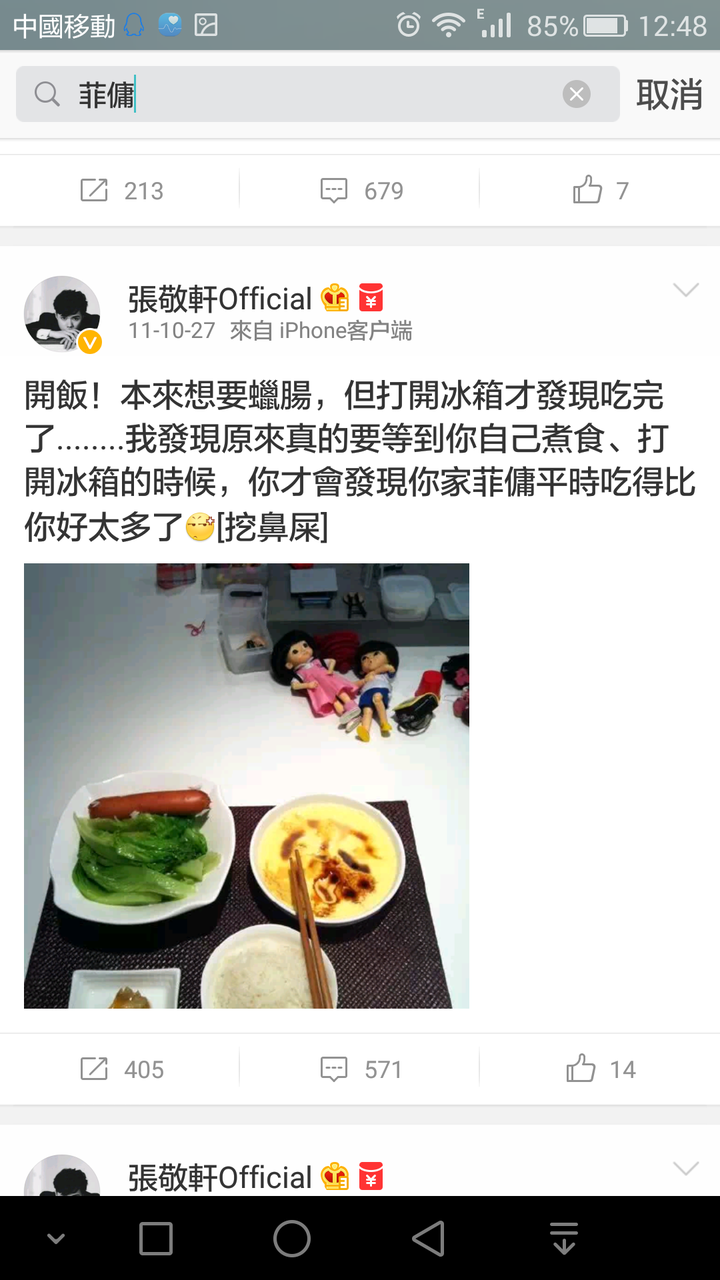
Task: Like the post with 14 likes
Action: (600, 1069)
